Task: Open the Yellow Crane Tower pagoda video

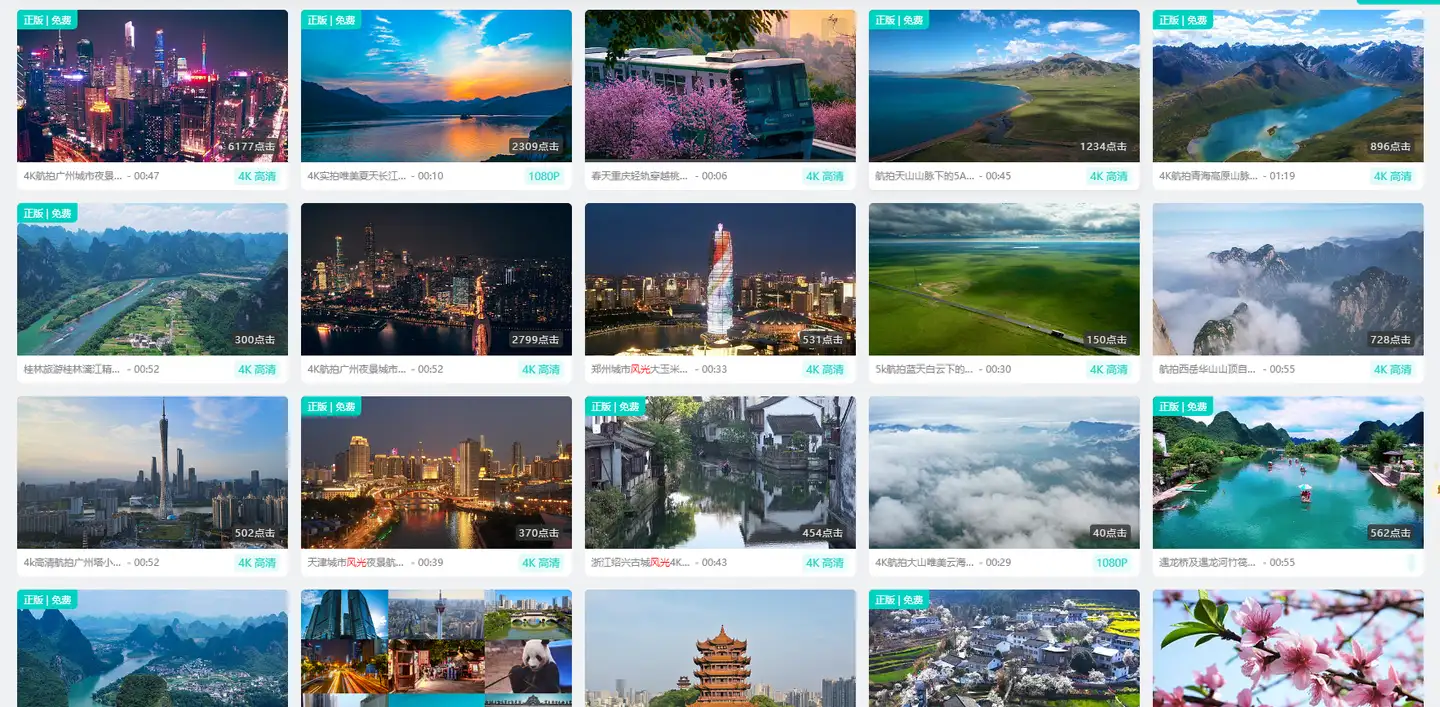Action: (x=720, y=648)
